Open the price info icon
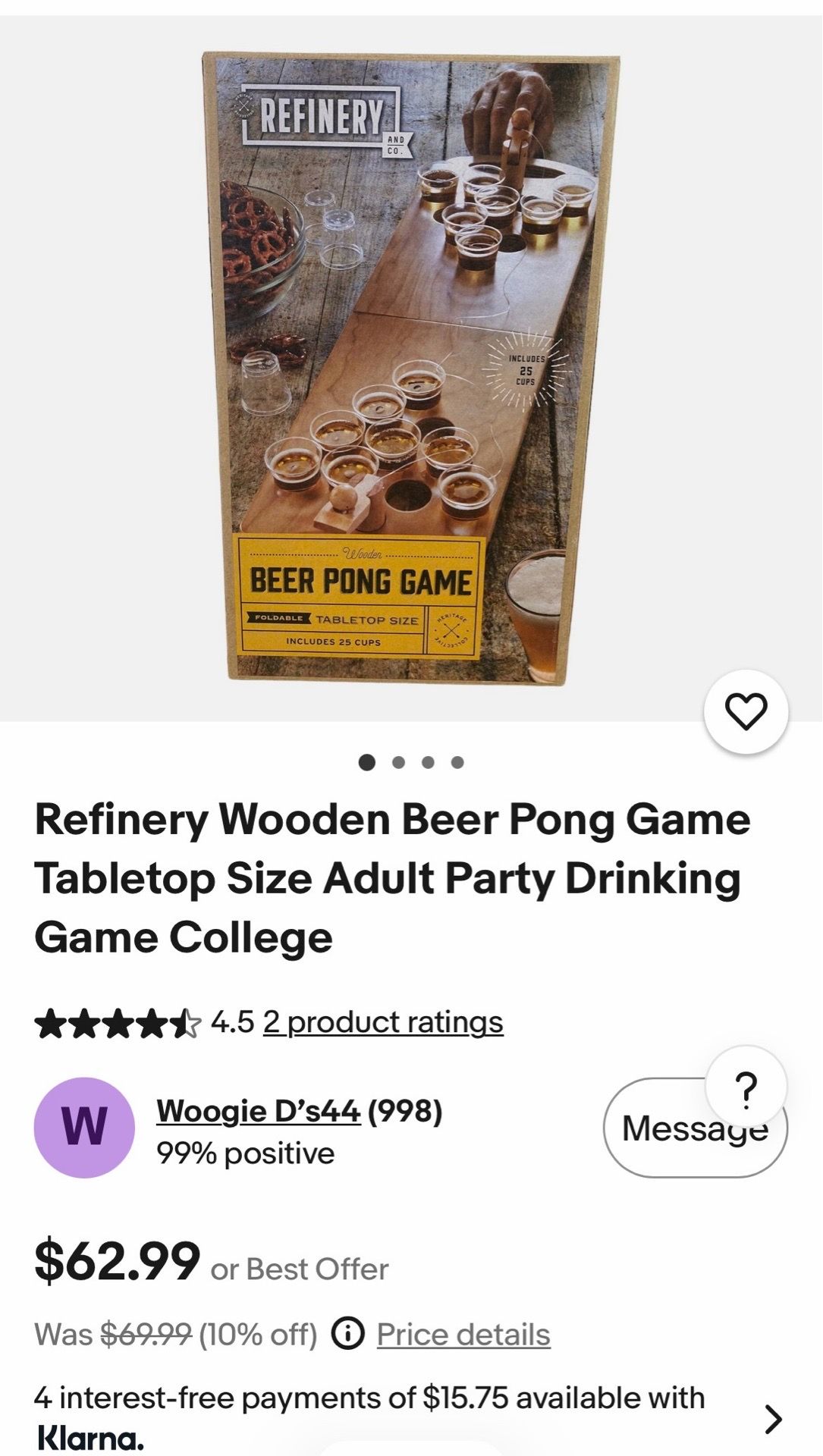The width and height of the screenshot is (823, 1456). [348, 1334]
